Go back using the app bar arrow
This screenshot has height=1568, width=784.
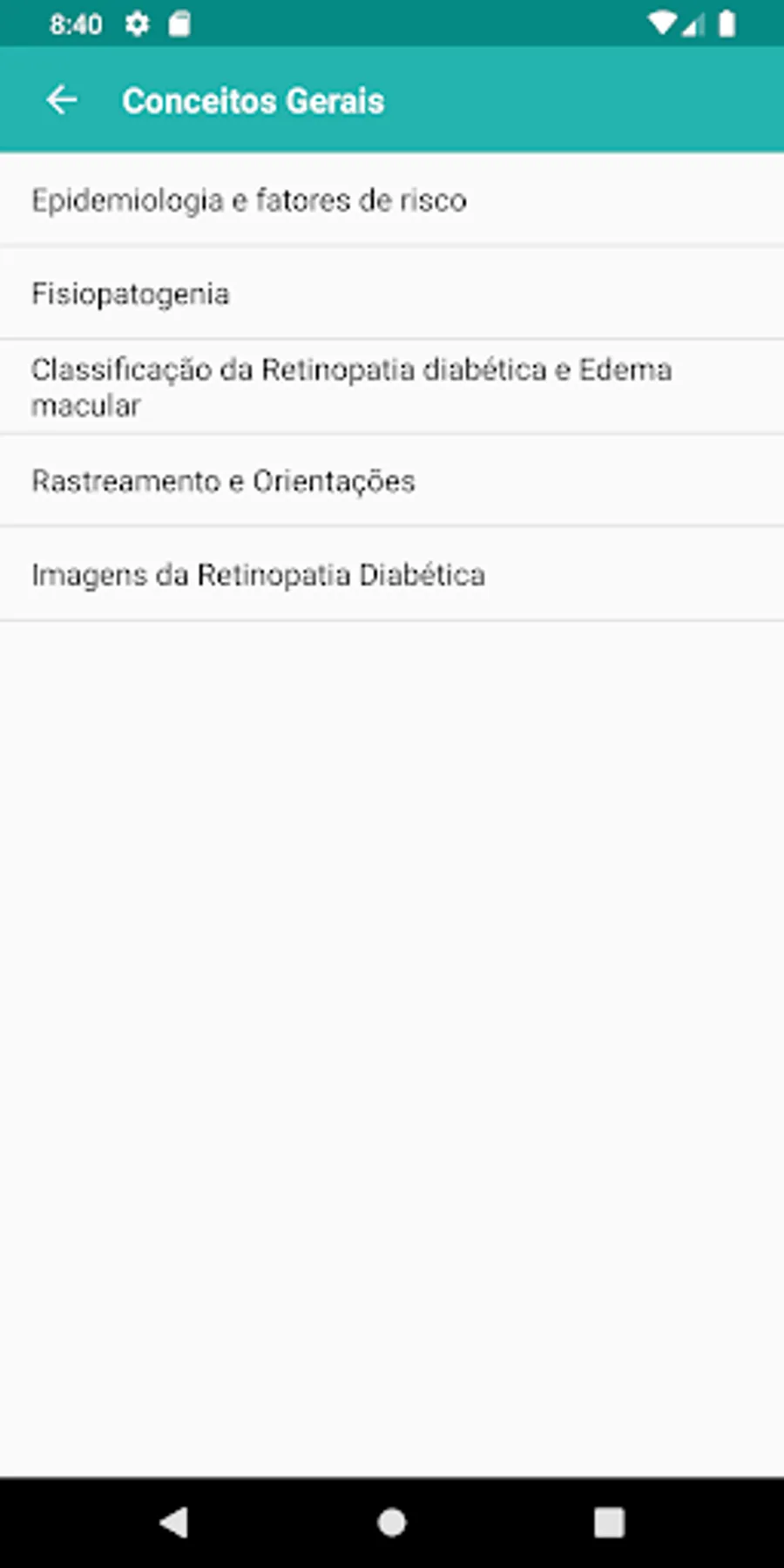(x=62, y=100)
